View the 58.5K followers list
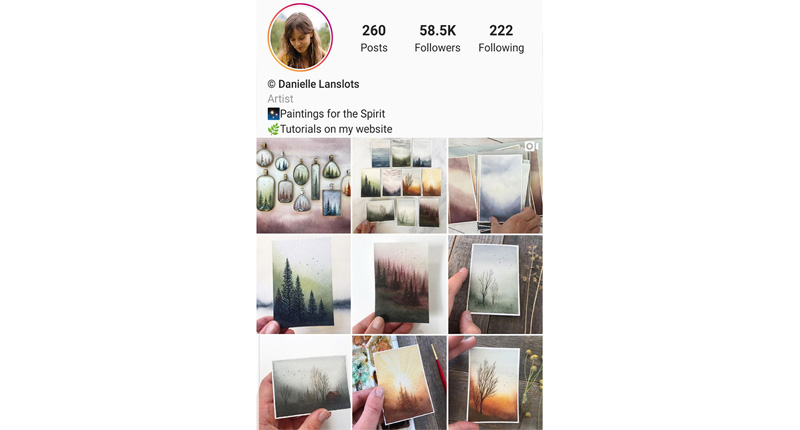The image size is (800, 430). tap(437, 38)
